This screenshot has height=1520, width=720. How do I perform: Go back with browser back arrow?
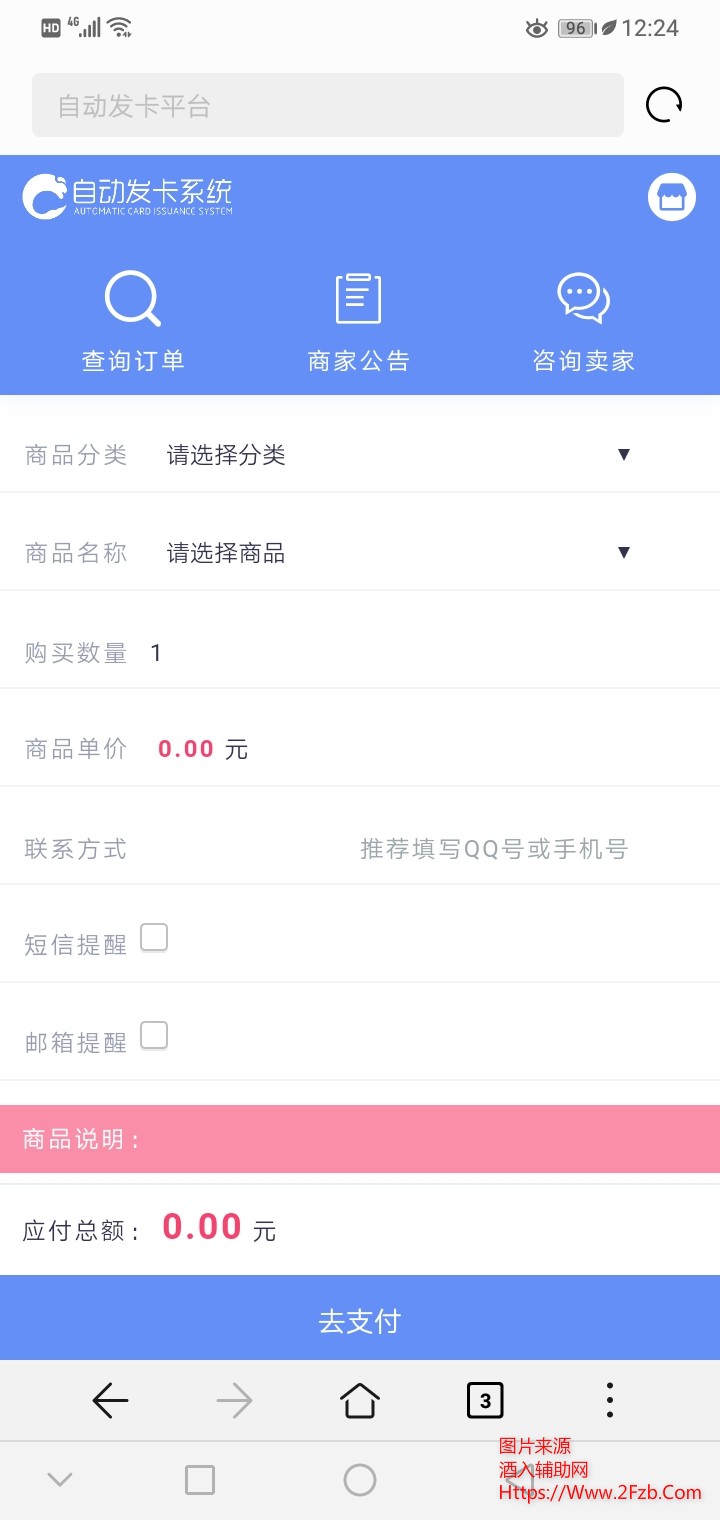point(110,1401)
